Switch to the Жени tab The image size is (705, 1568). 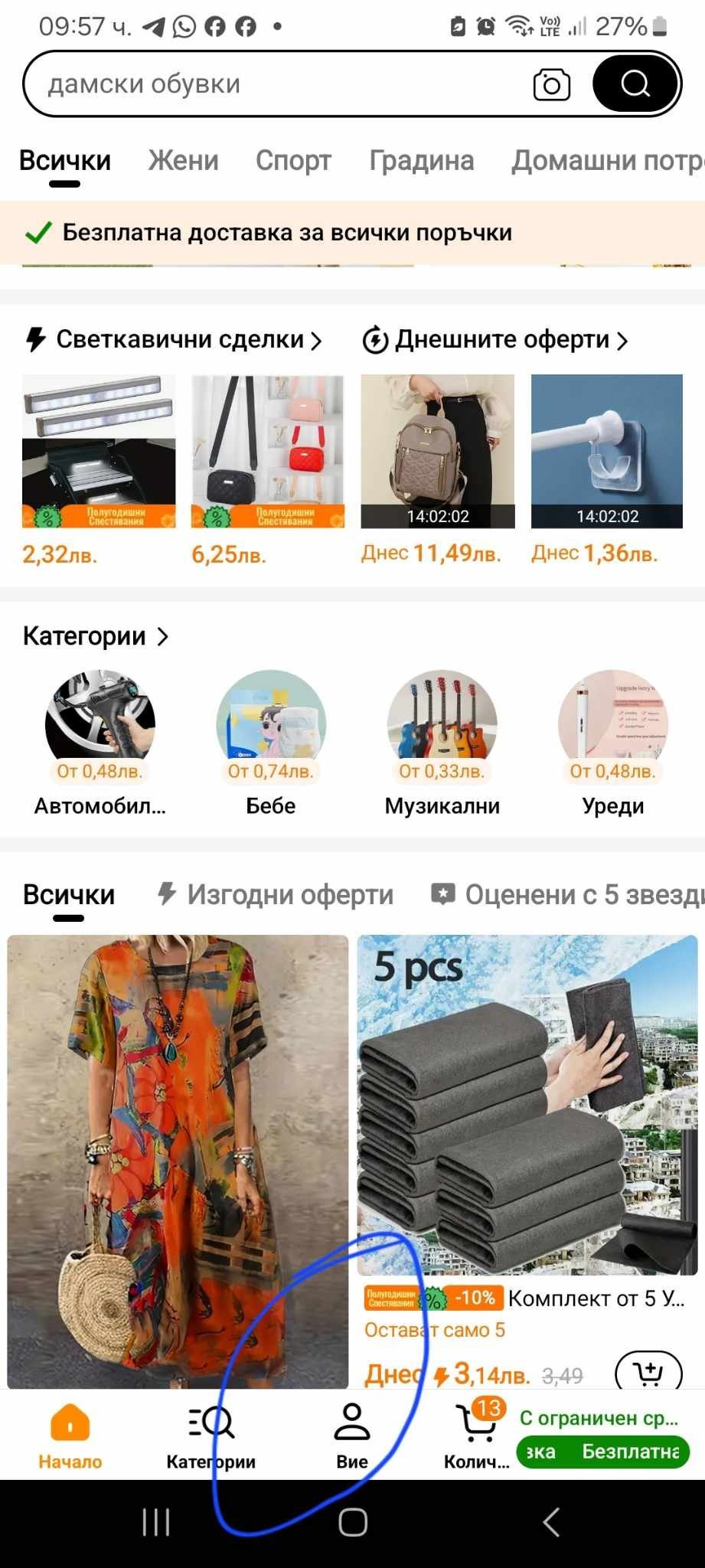point(183,161)
